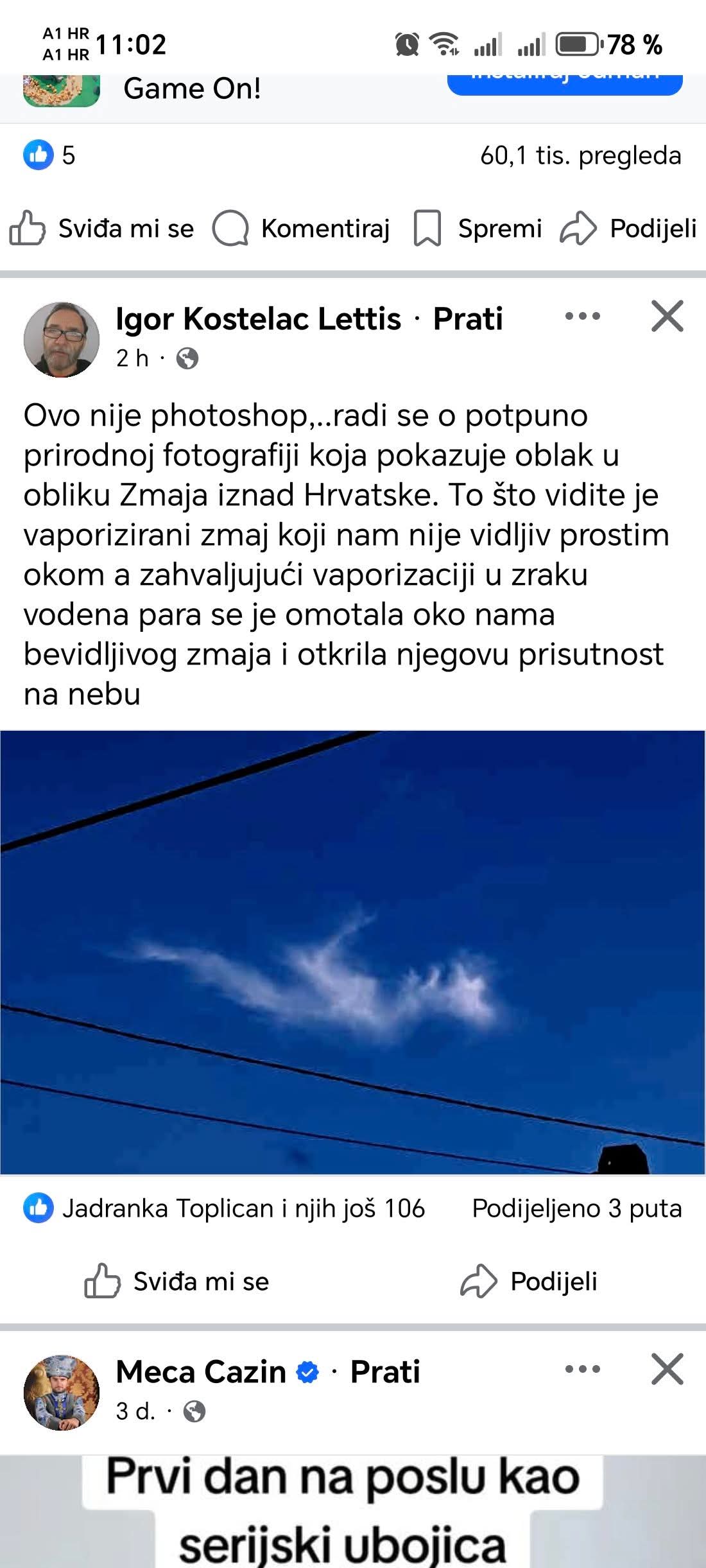
Task: Open overflow menu on Meca Cazin post
Action: click(583, 1369)
